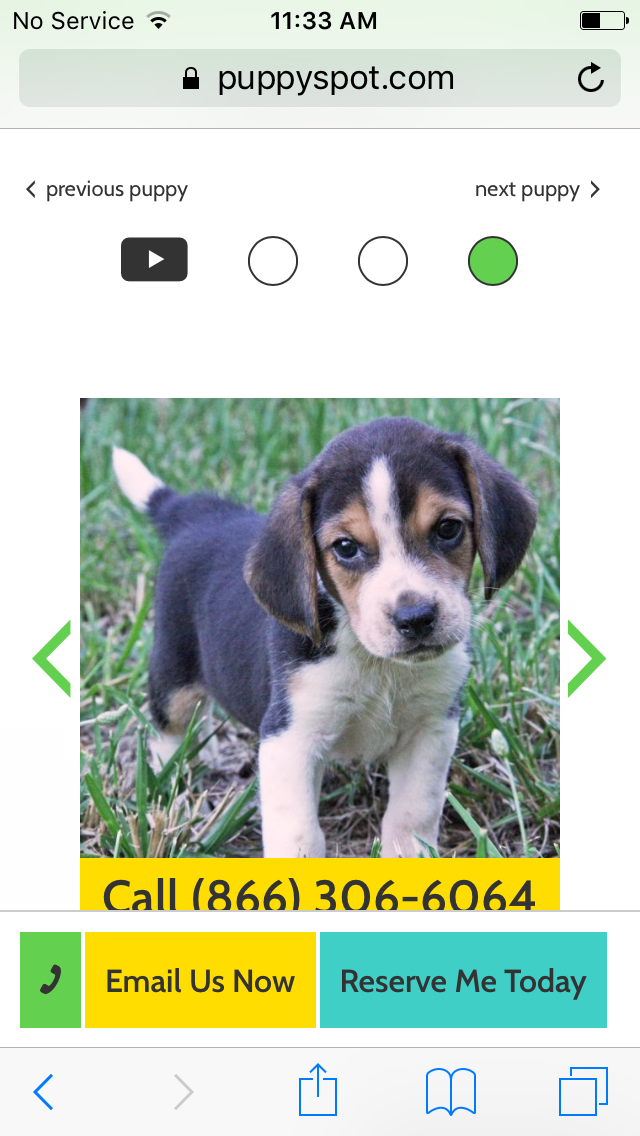The width and height of the screenshot is (640, 1136).
Task: Tap the green phone call button
Action: pyautogui.click(x=50, y=980)
